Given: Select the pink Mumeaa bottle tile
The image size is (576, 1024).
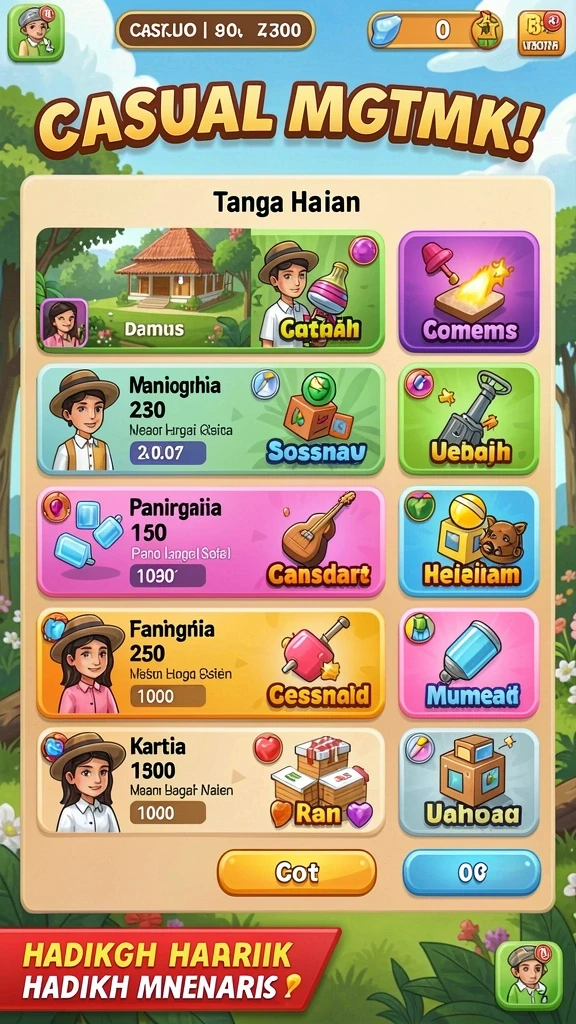Looking at the screenshot, I should click(x=469, y=664).
